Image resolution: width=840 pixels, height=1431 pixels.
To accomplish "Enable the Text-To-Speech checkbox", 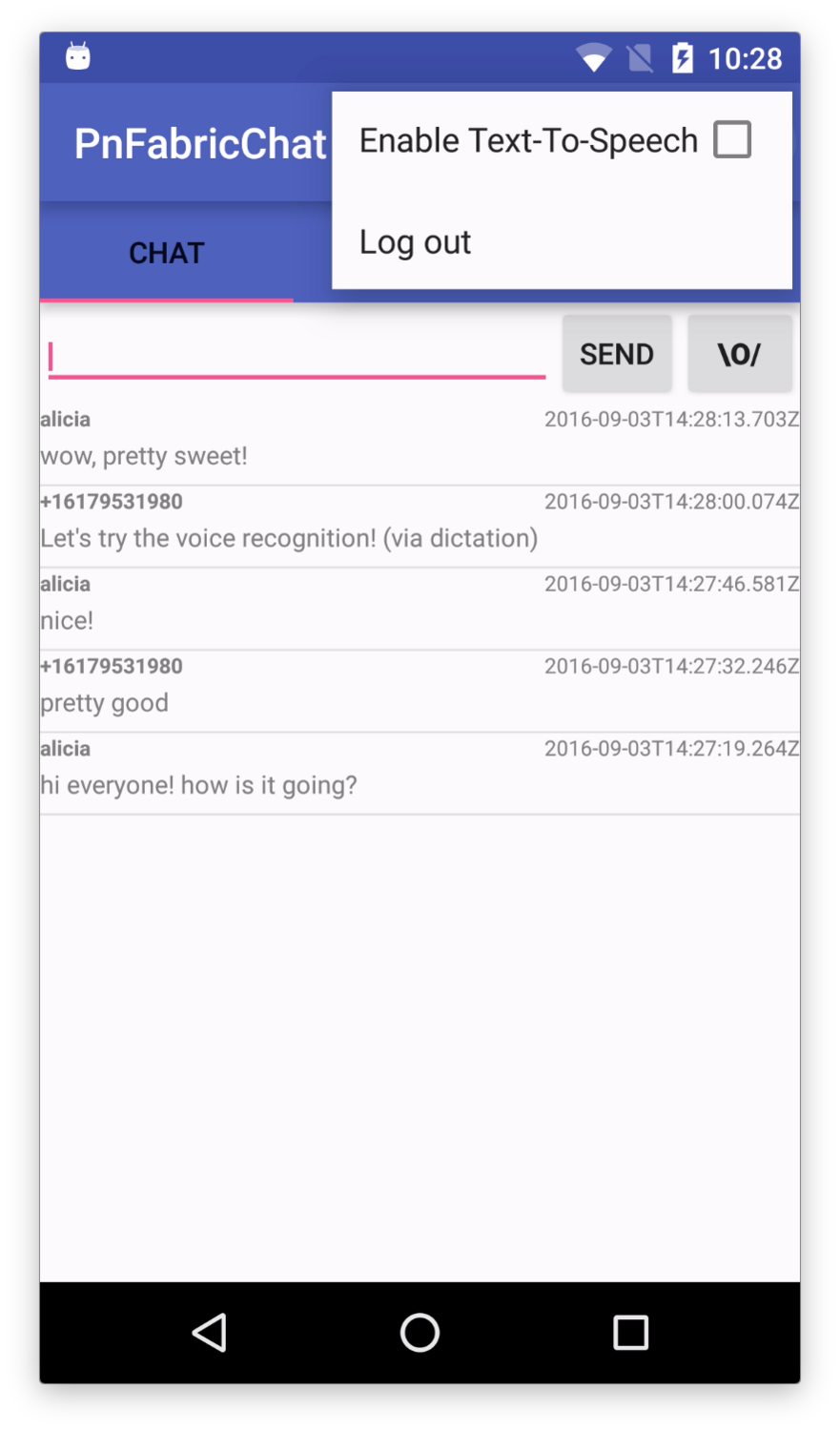I will tap(731, 140).
